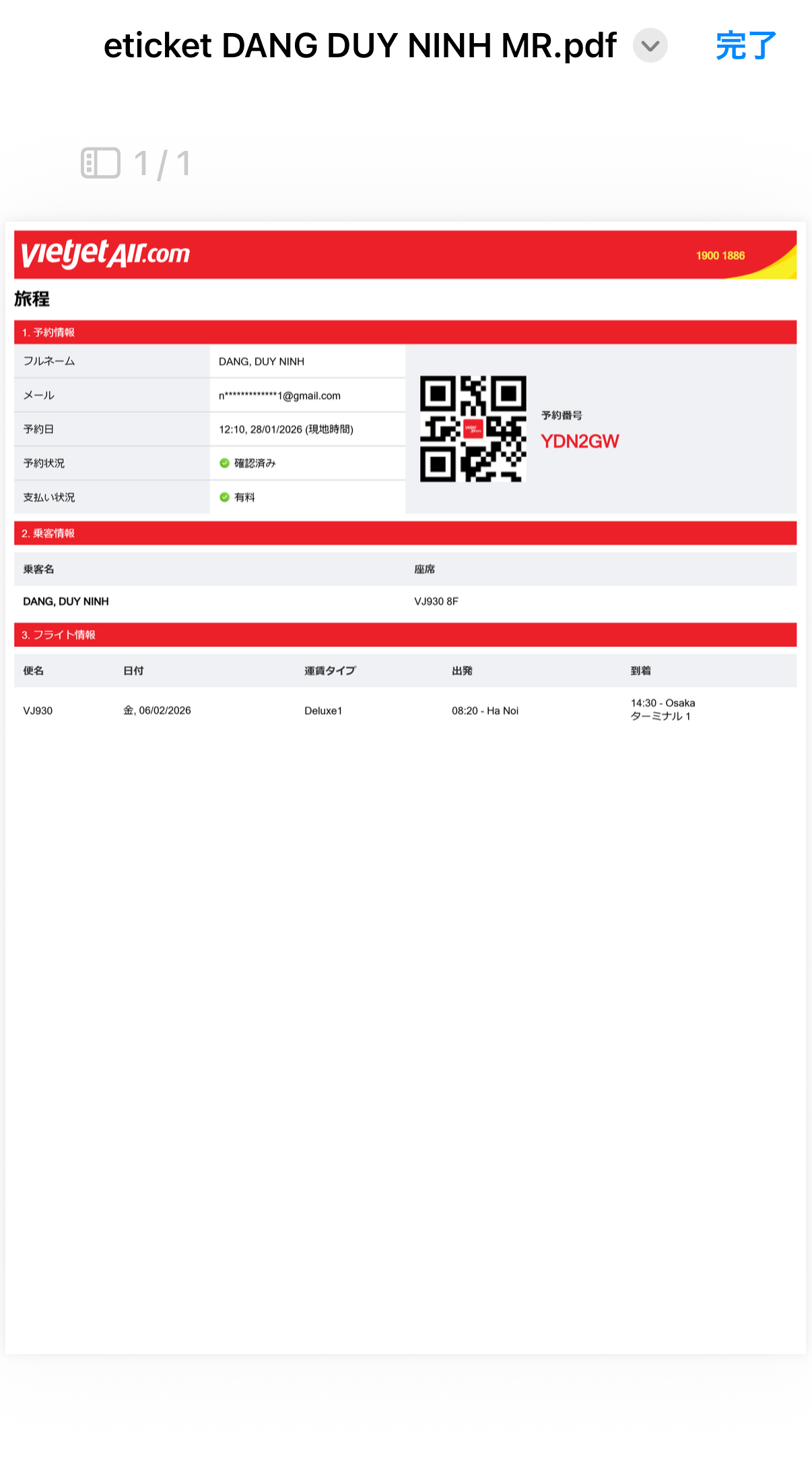Toggle the page thumbnail sidebar
This screenshot has height=1480, width=812.
(101, 163)
